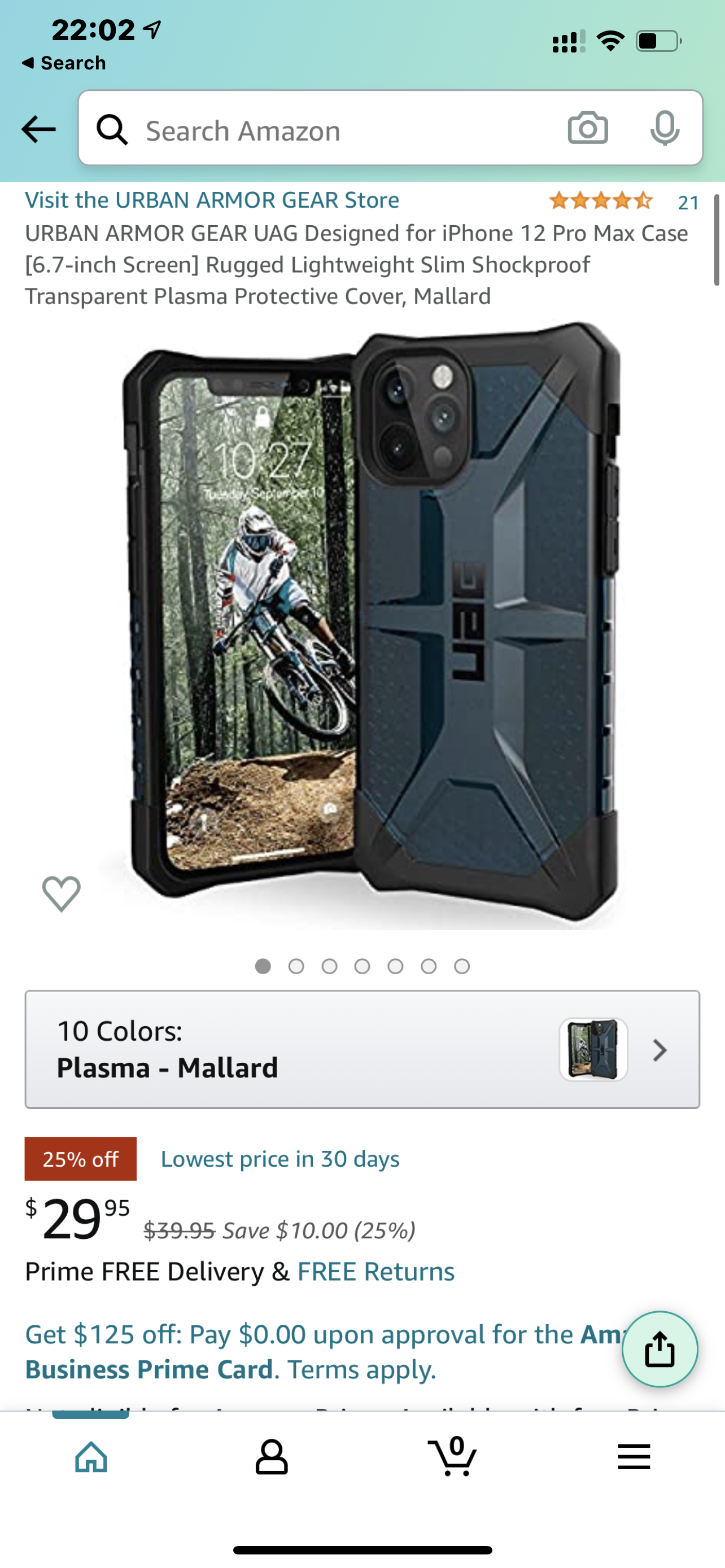The image size is (725, 1568).
Task: Open camera search in search bar
Action: [x=587, y=129]
